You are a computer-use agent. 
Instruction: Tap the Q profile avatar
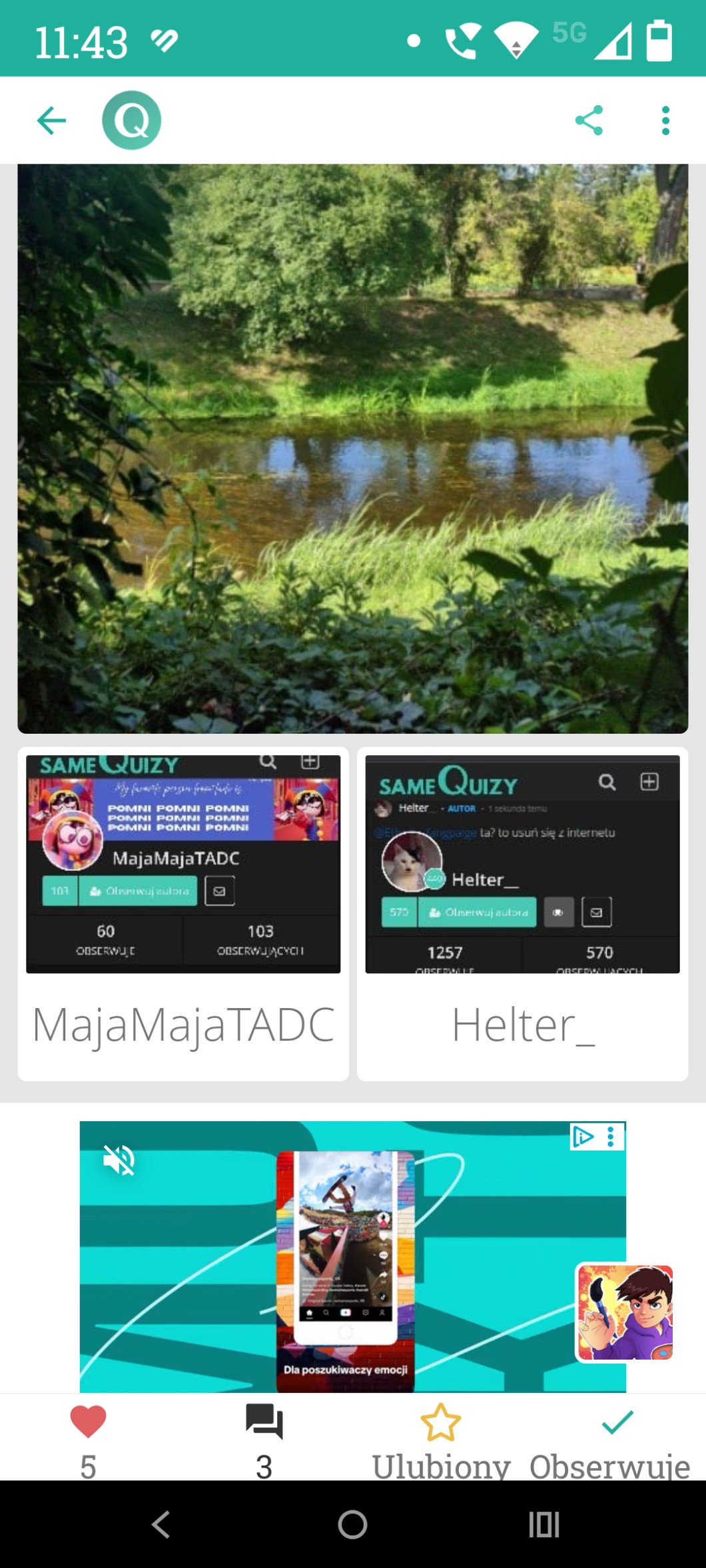tap(131, 121)
